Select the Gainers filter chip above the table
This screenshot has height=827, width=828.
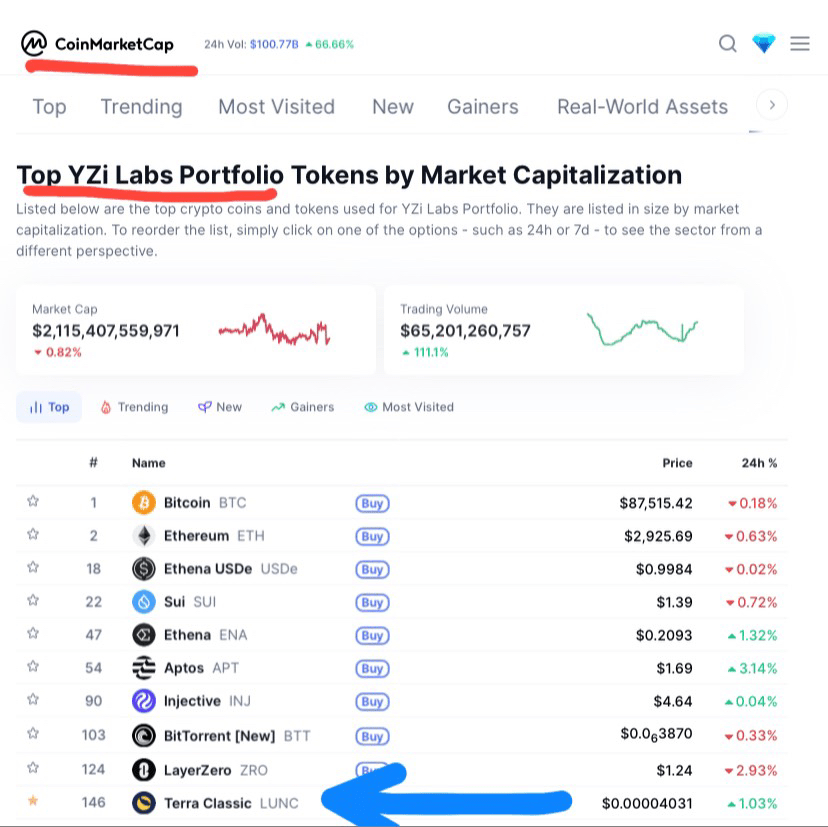click(303, 407)
